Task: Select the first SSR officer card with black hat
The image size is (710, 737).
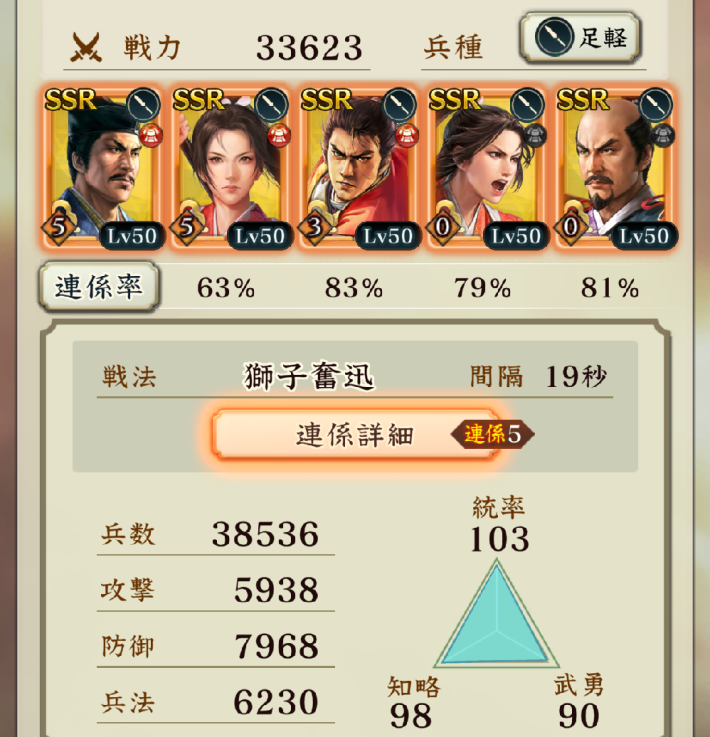Action: [100, 168]
